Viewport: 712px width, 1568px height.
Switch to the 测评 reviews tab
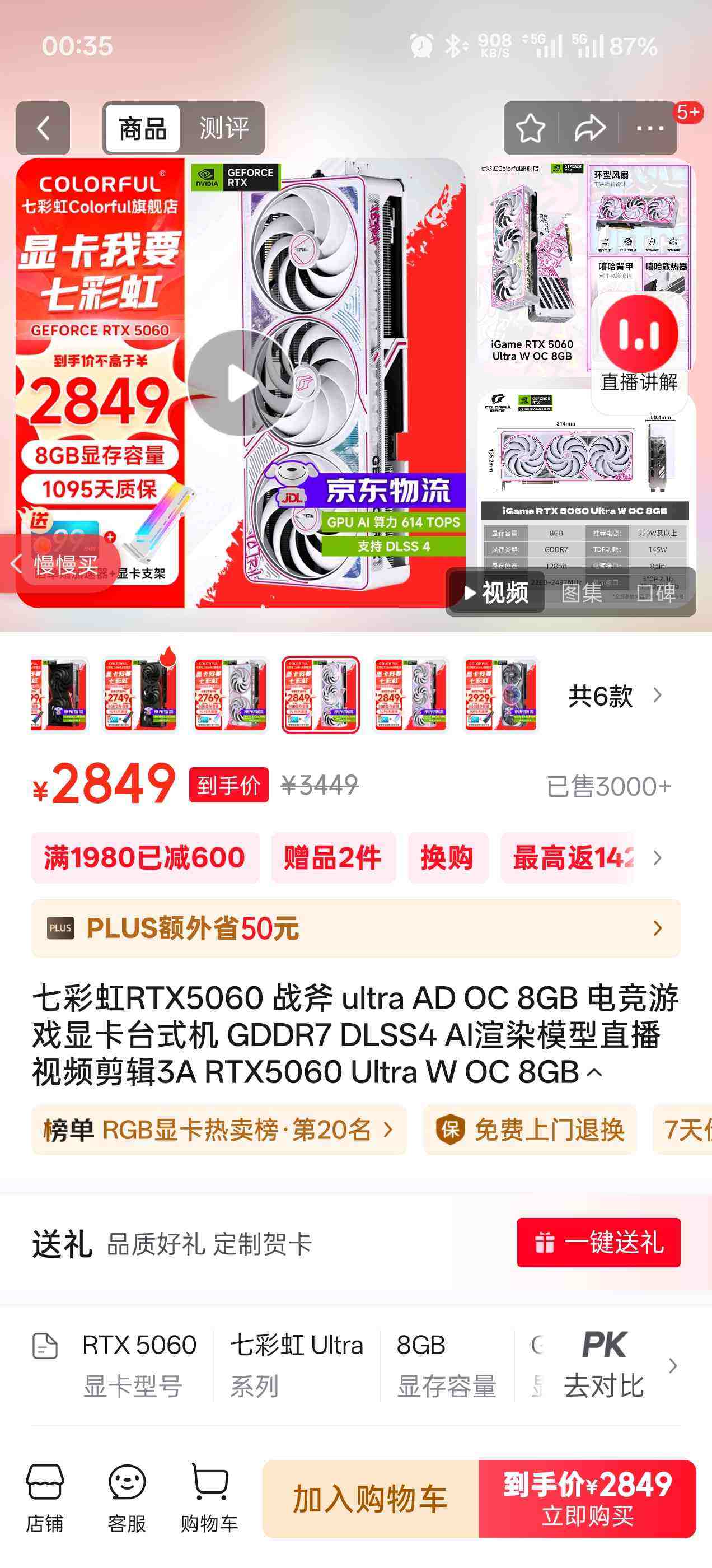click(x=223, y=128)
